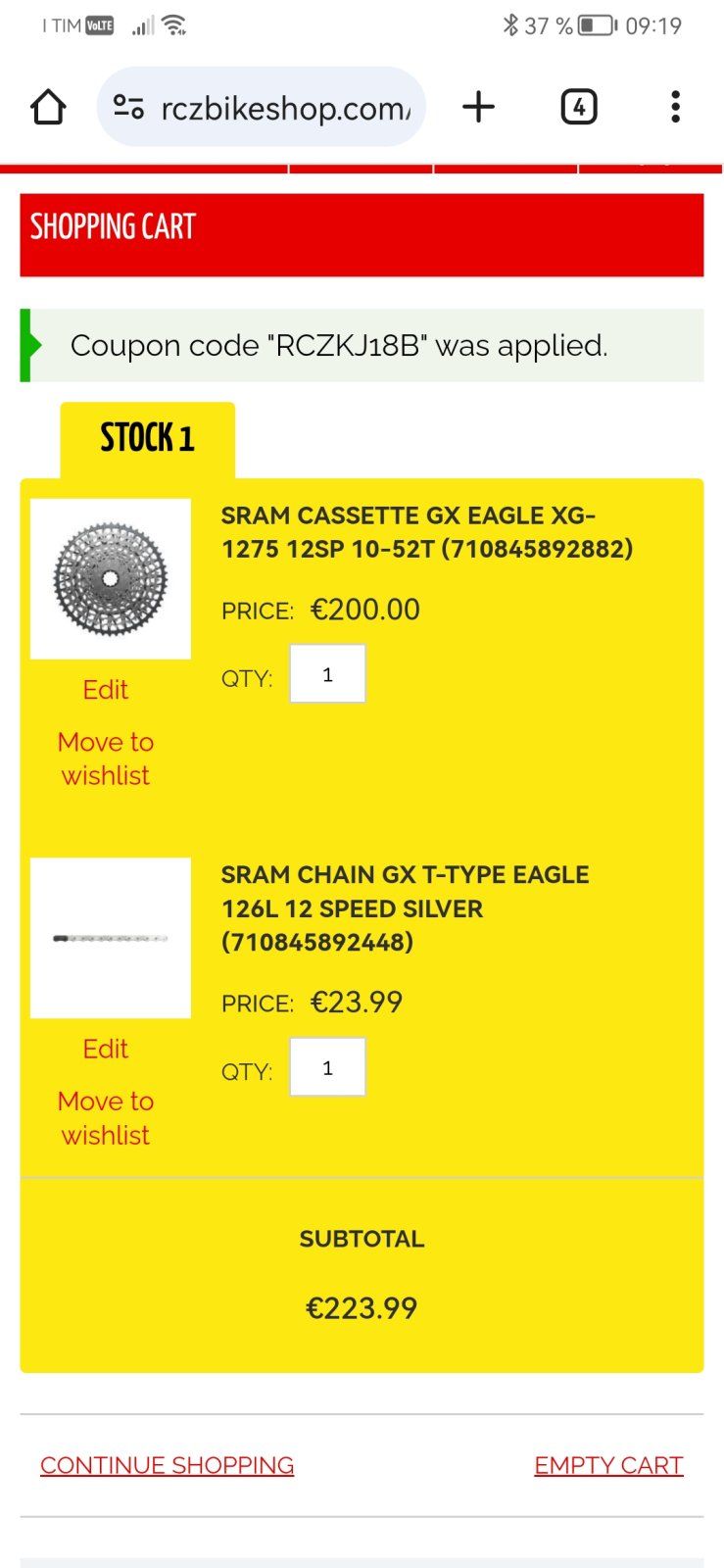Open the tab switcher showing 4 tabs

(x=578, y=107)
